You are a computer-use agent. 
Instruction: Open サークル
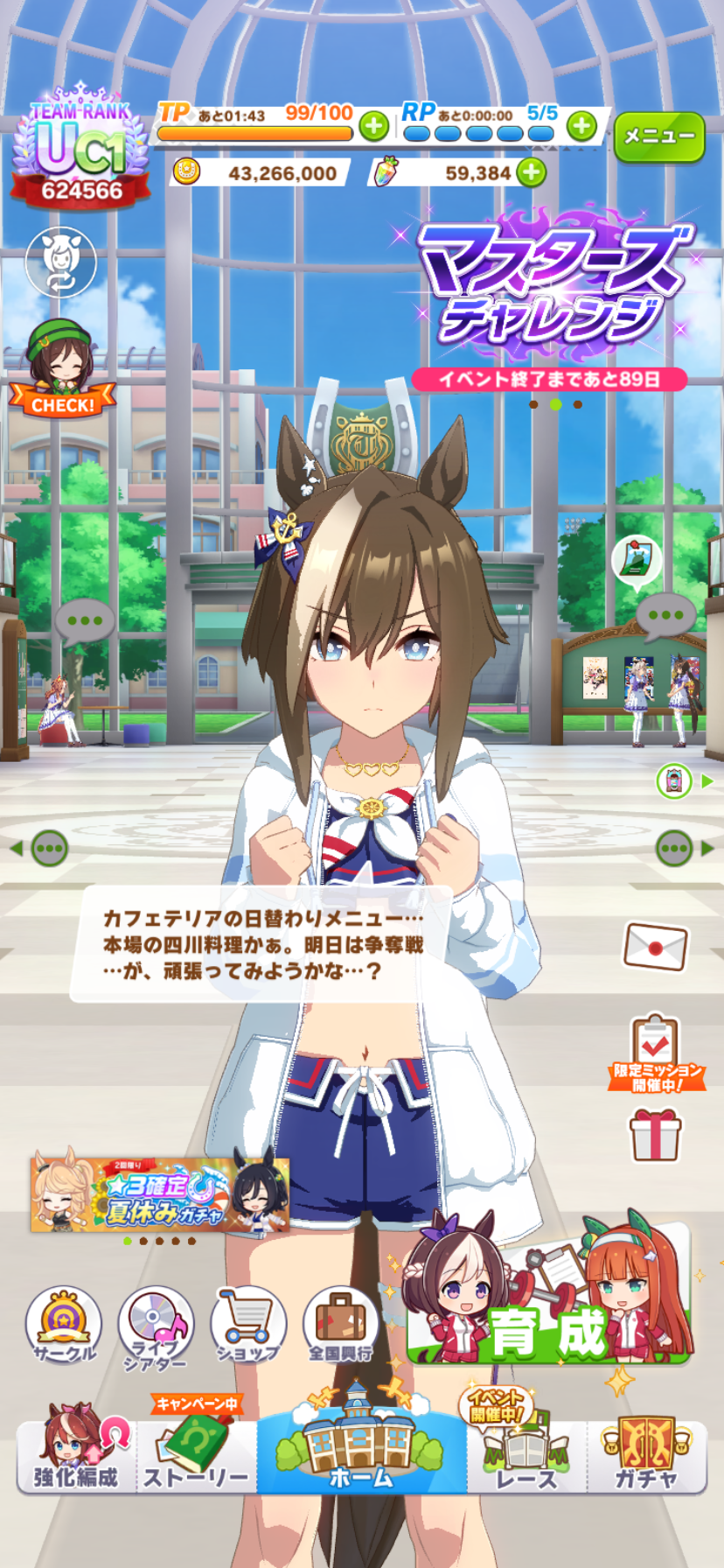click(x=63, y=1326)
